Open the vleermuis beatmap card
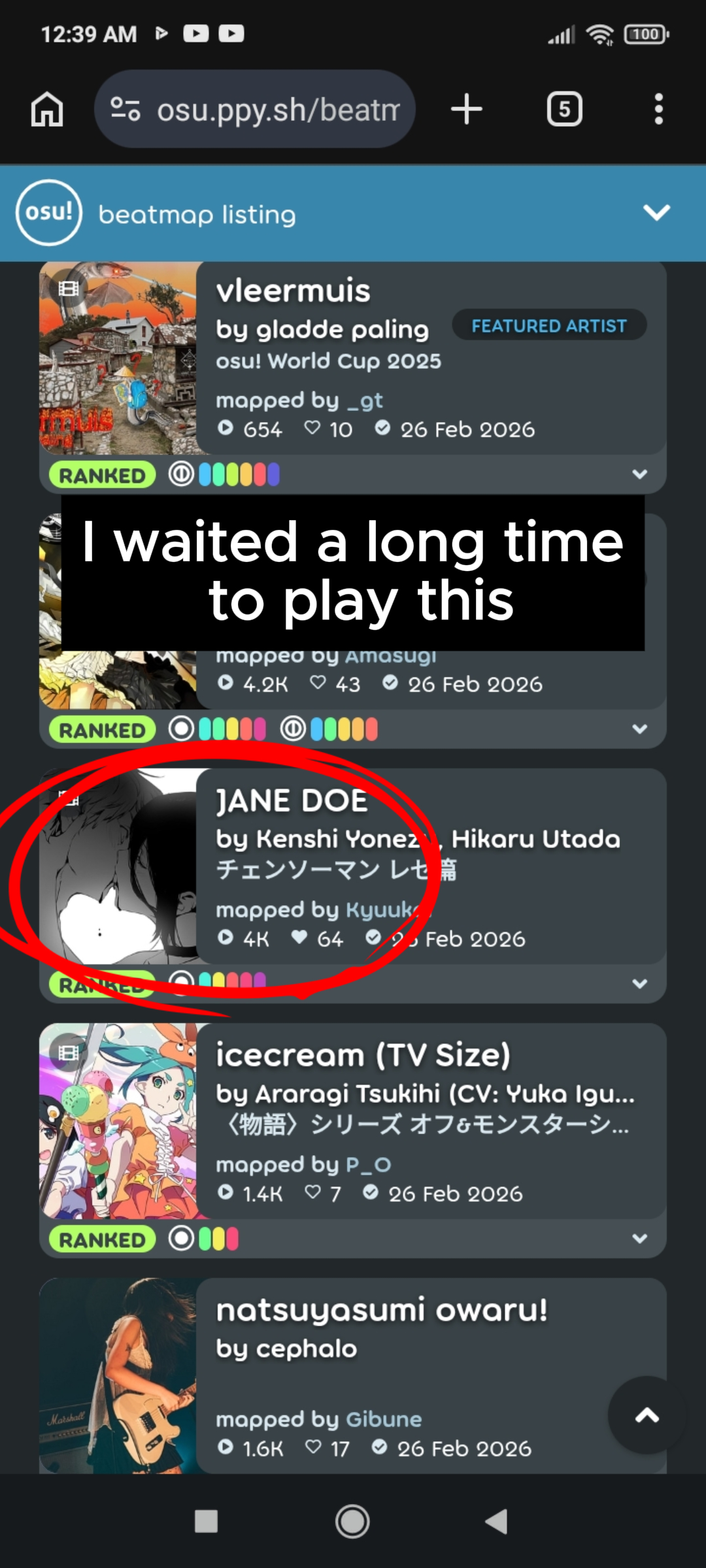Viewport: 706px width, 1568px height. click(x=293, y=291)
